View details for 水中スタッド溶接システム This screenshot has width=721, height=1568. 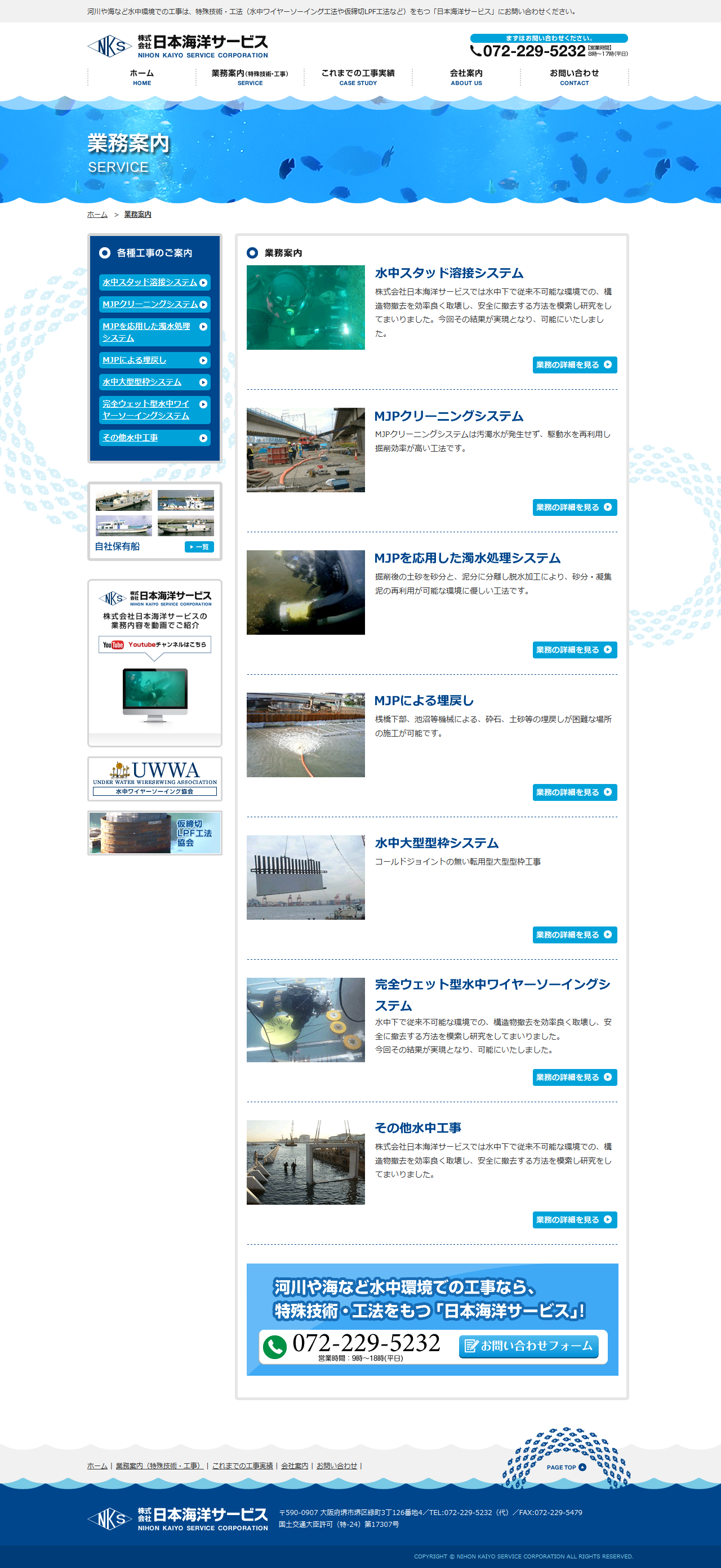574,364
